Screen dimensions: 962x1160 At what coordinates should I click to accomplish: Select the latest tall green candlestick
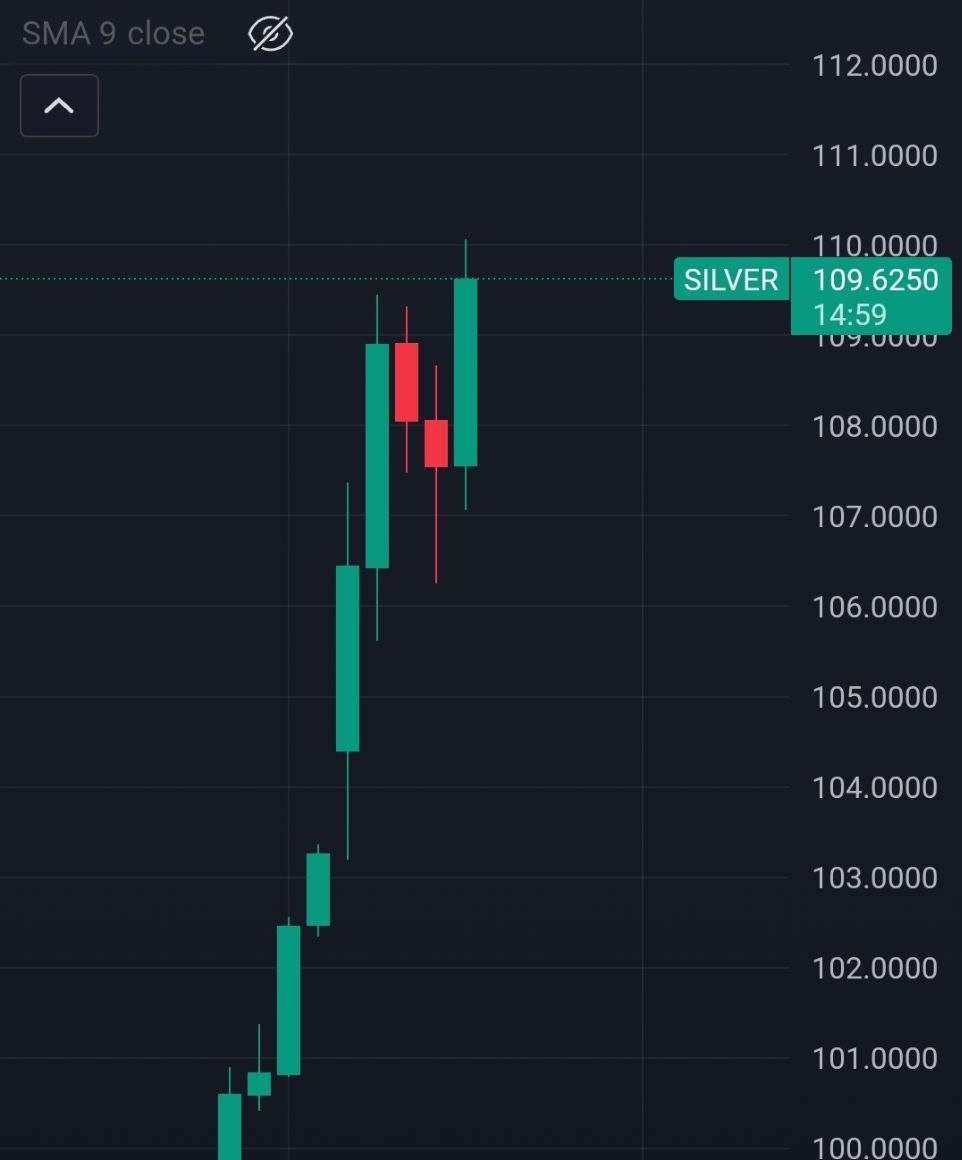466,370
